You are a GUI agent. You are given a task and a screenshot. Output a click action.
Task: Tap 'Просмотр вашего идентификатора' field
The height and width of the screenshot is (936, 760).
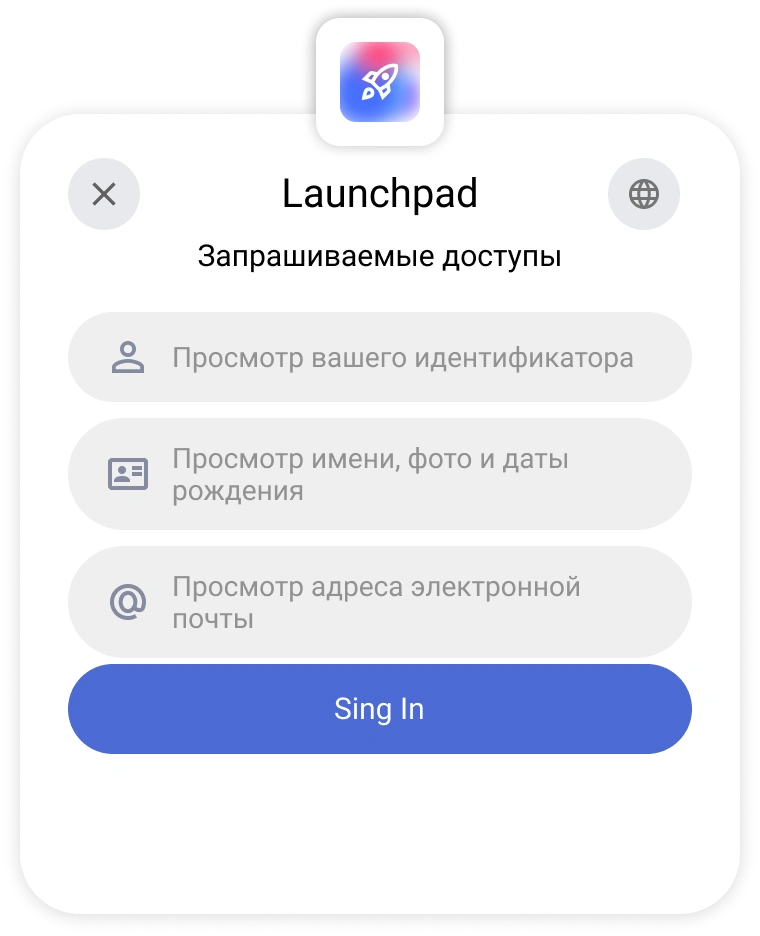[404, 357]
